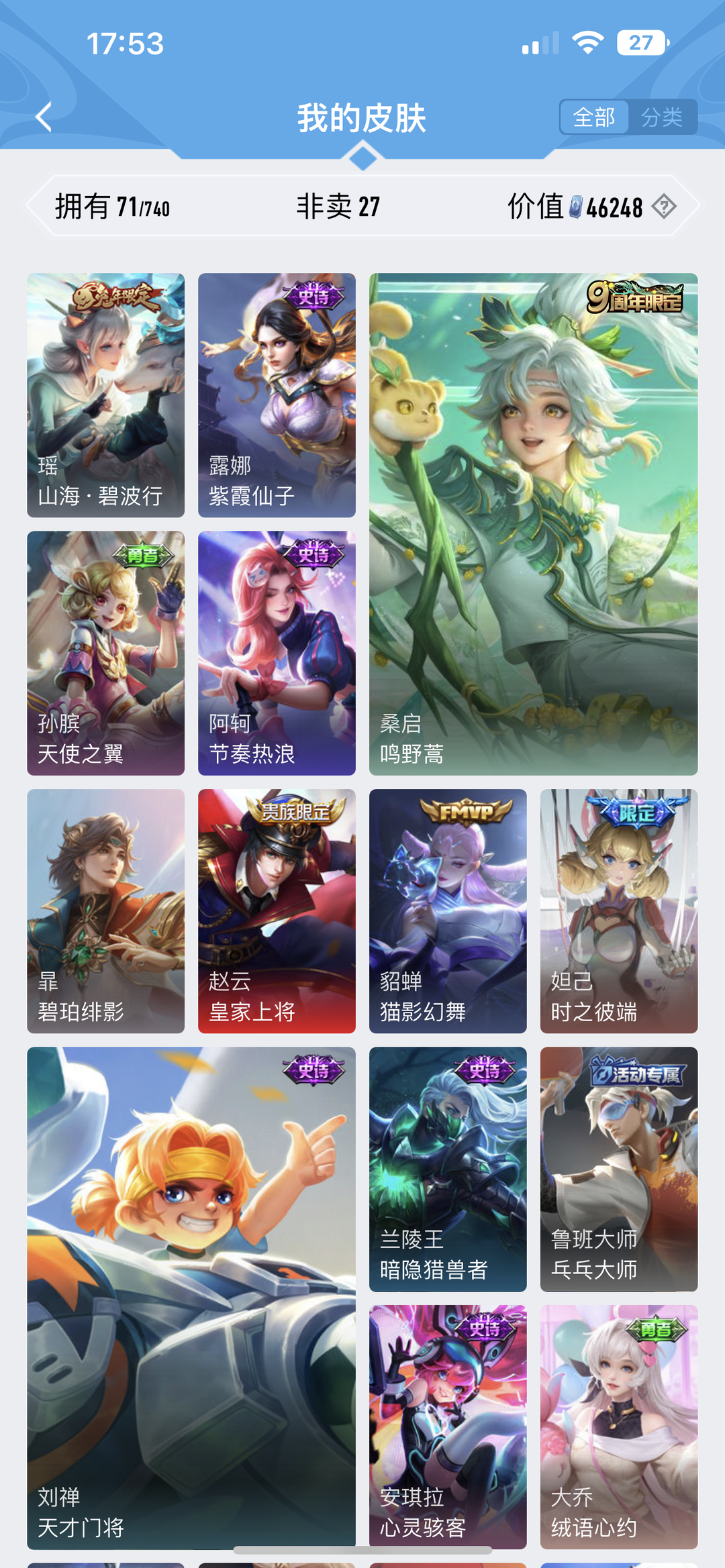Open the value help question icon
The height and width of the screenshot is (1568, 725).
click(x=664, y=206)
